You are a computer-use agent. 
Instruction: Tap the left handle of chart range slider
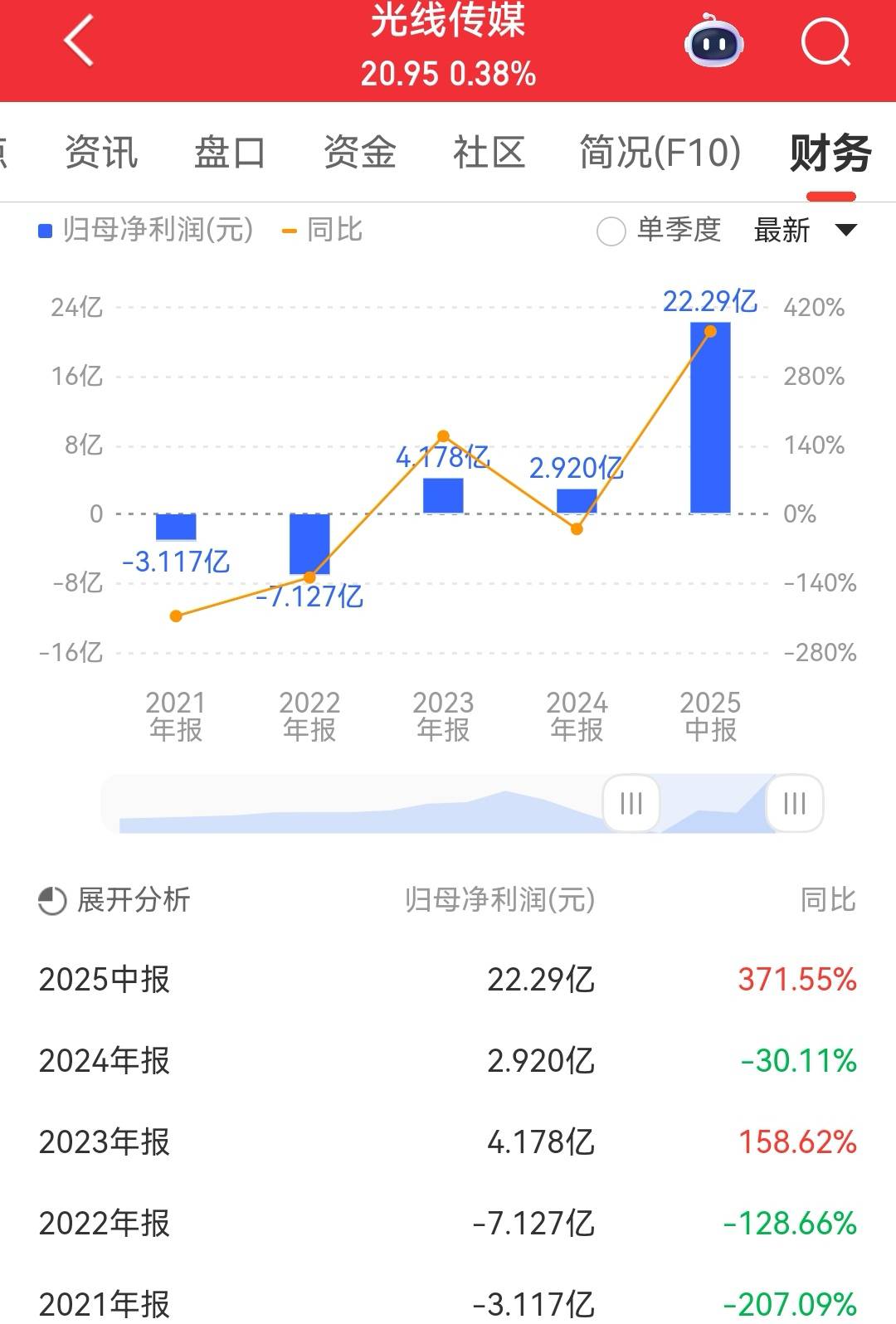631,803
